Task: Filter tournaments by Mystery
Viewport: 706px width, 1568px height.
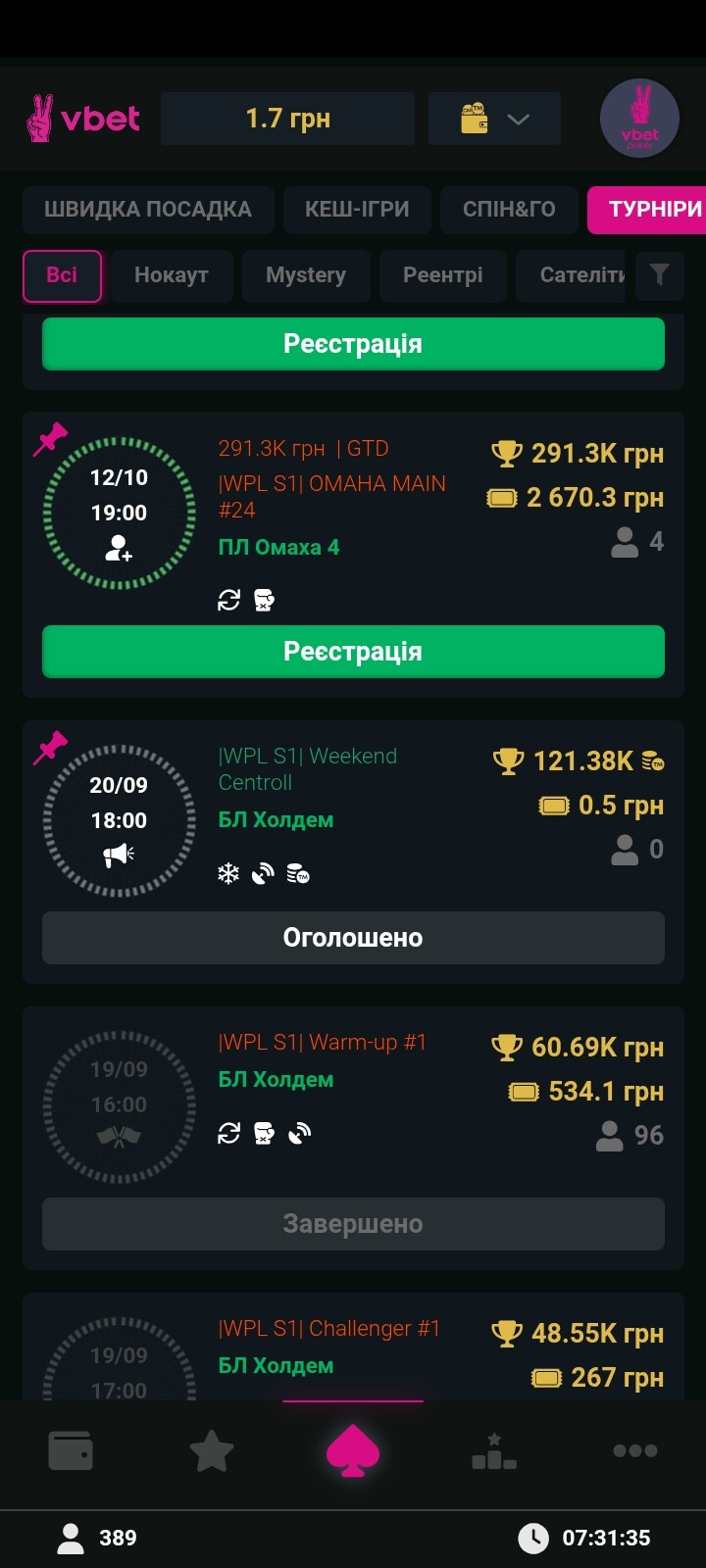Action: pyautogui.click(x=305, y=275)
